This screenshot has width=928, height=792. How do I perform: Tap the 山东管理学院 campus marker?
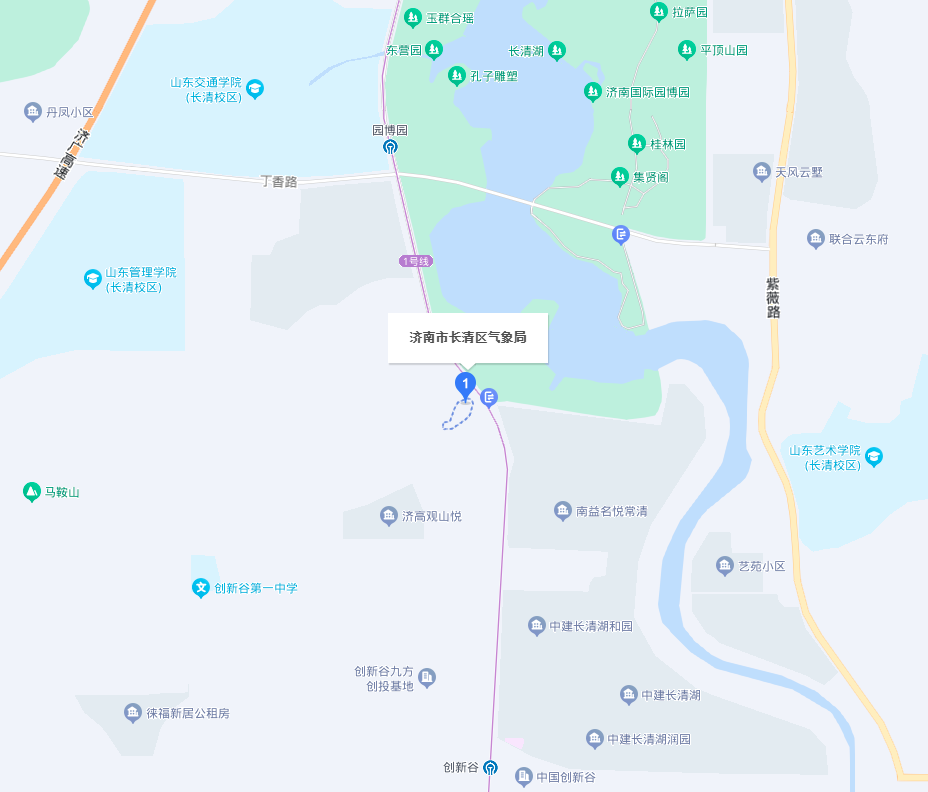pyautogui.click(x=93, y=279)
